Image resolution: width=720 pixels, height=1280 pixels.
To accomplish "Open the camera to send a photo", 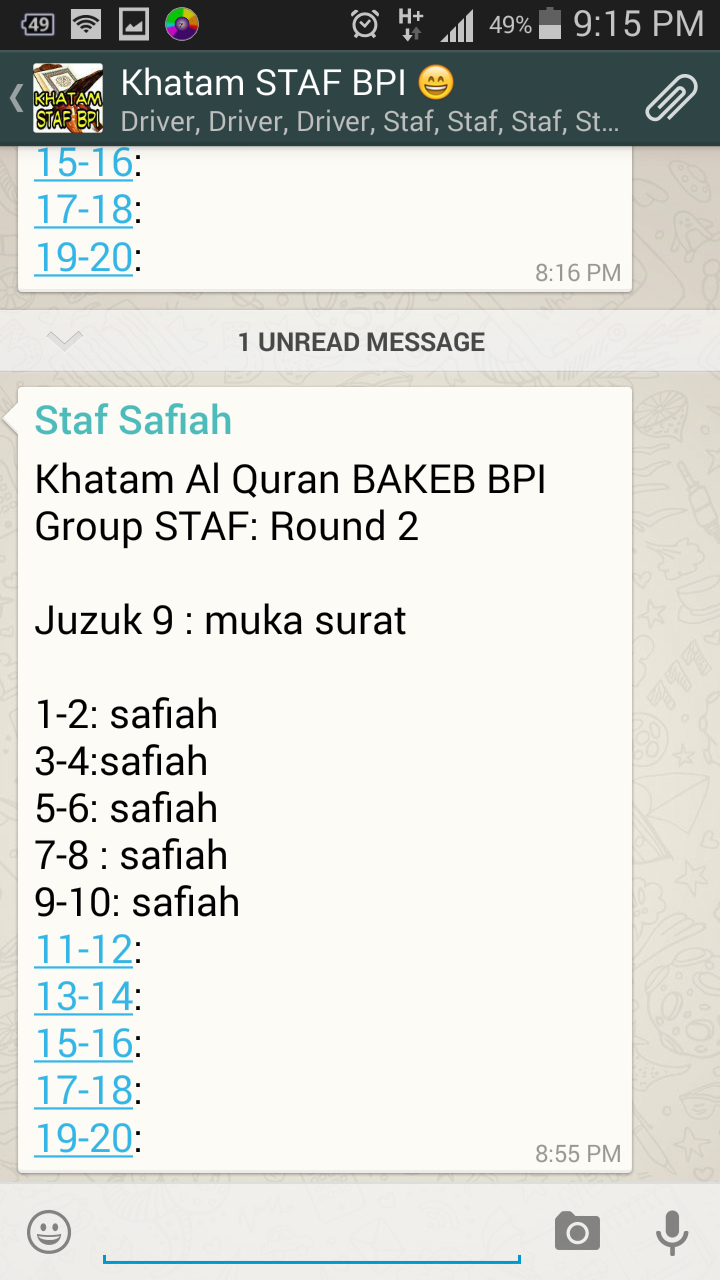I will click(577, 1232).
